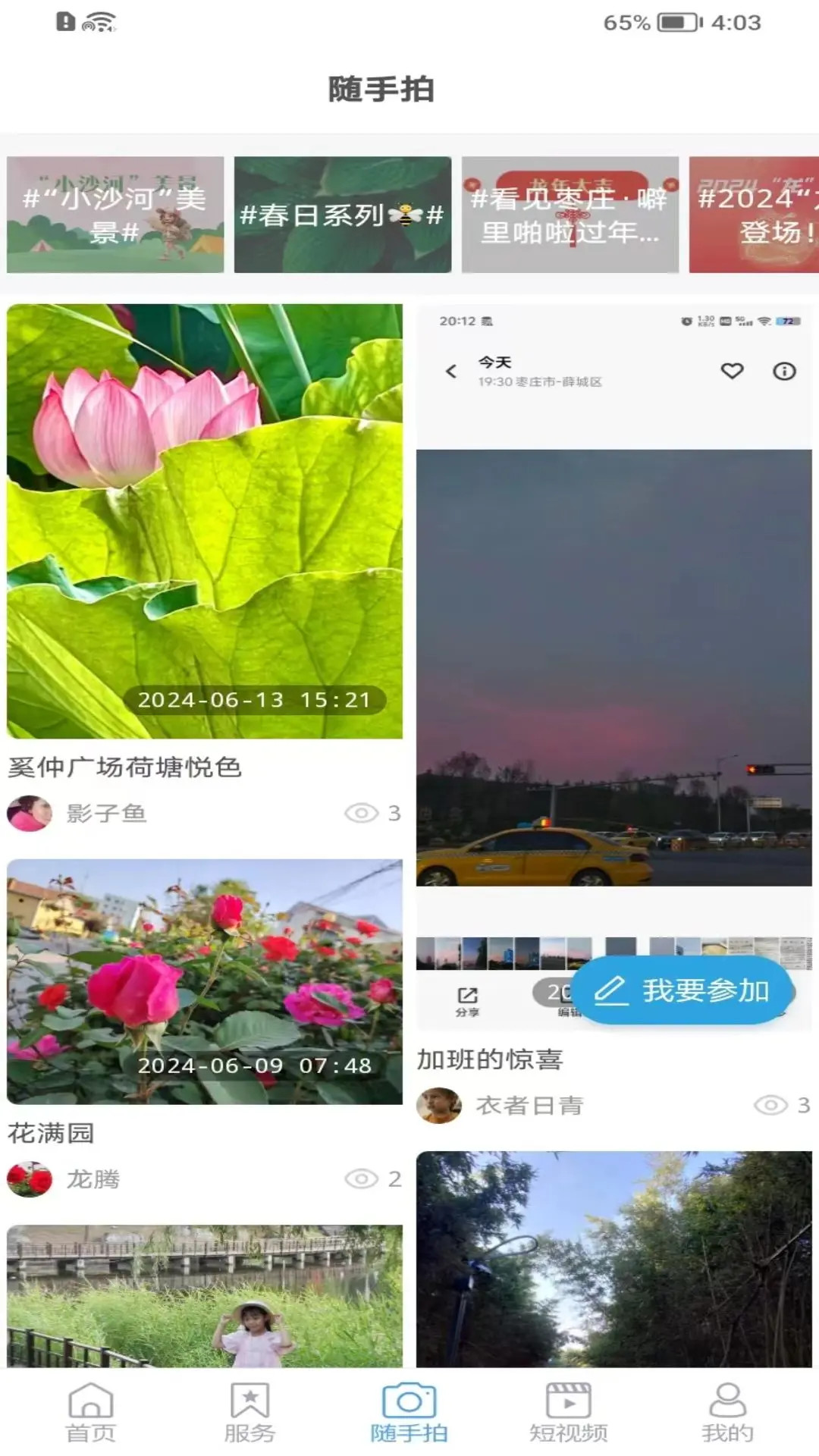
Task: Open the 奚仲广场荷塘悦色 lotus post
Action: pos(205,521)
